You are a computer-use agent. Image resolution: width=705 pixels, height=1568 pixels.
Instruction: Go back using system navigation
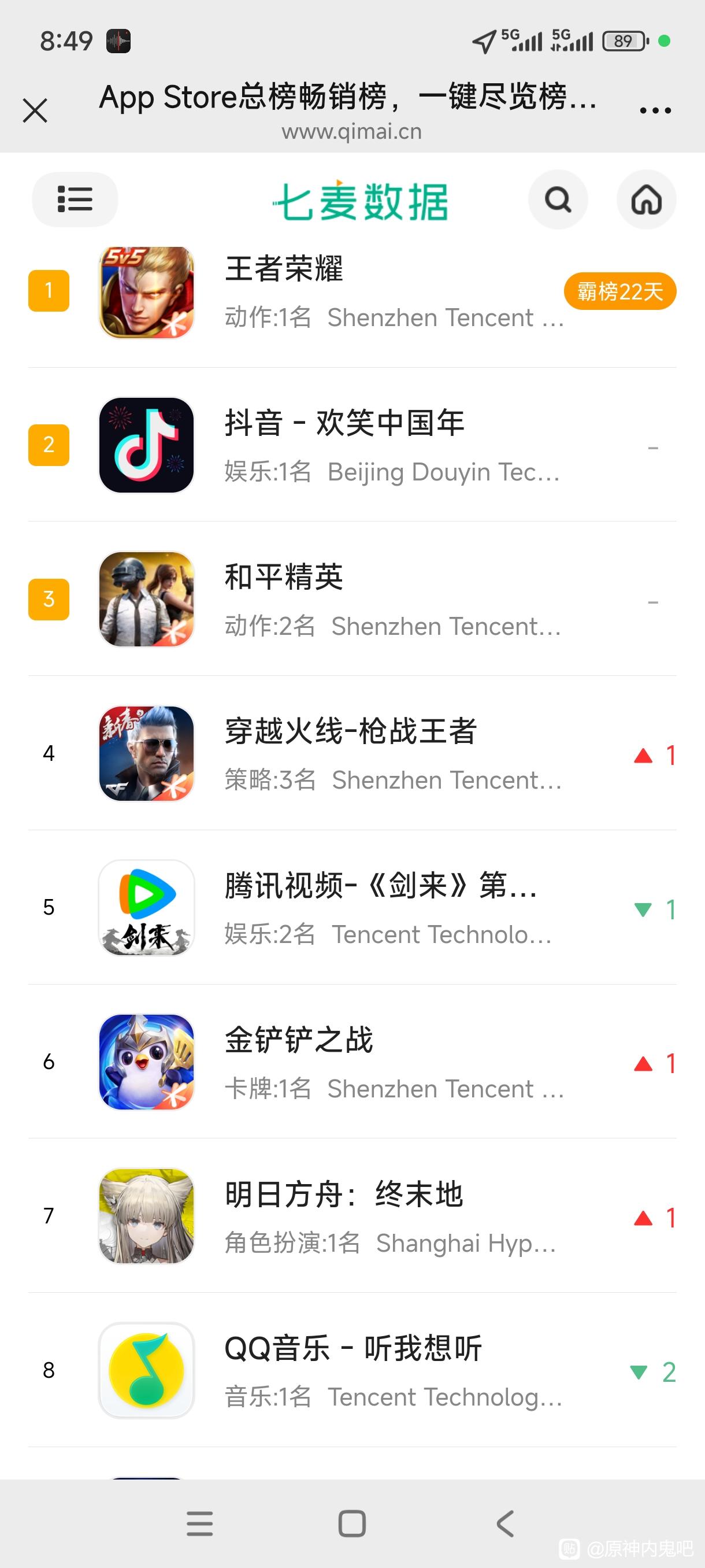point(505,1524)
